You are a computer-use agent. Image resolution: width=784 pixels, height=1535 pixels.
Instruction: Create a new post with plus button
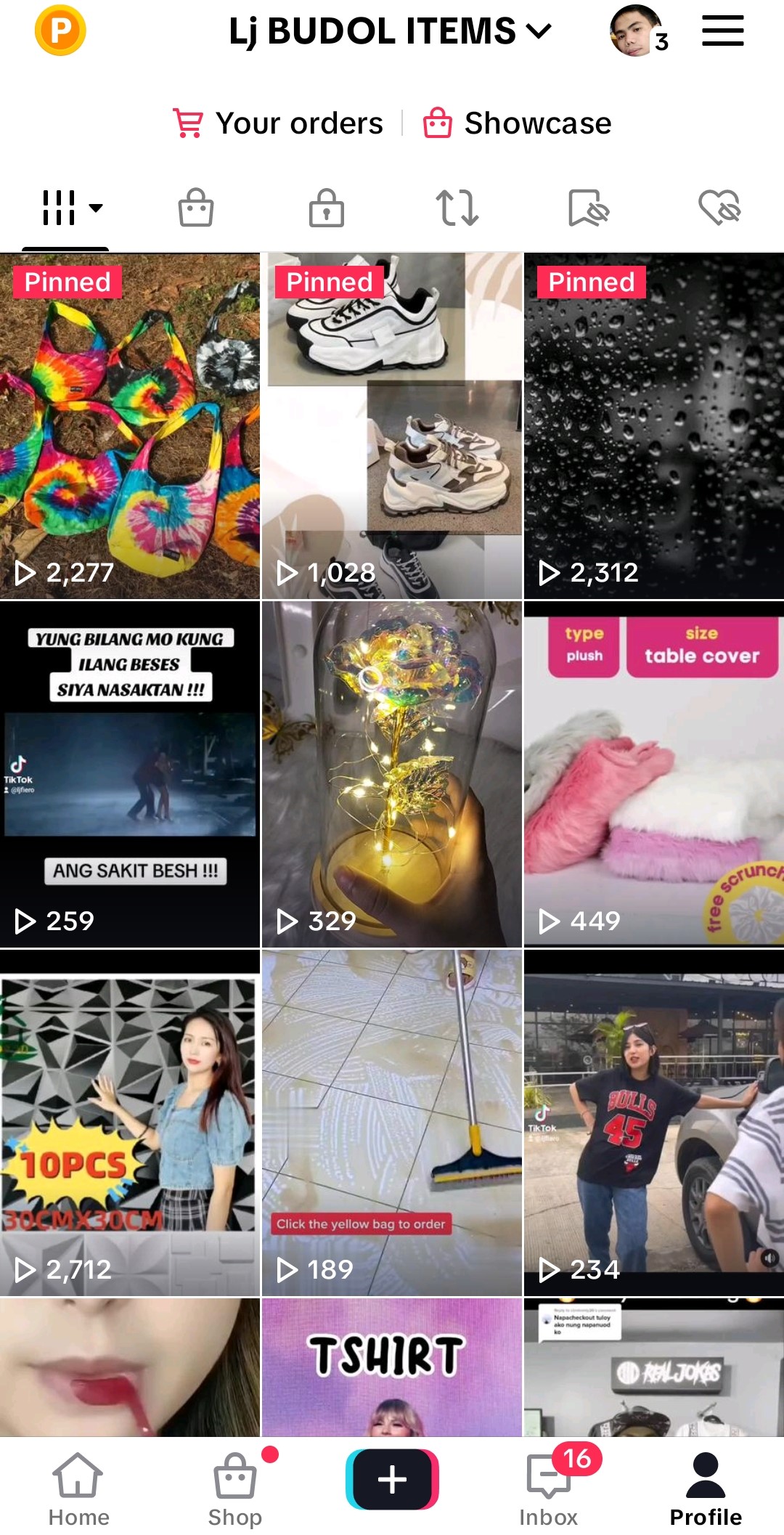pyautogui.click(x=392, y=1479)
